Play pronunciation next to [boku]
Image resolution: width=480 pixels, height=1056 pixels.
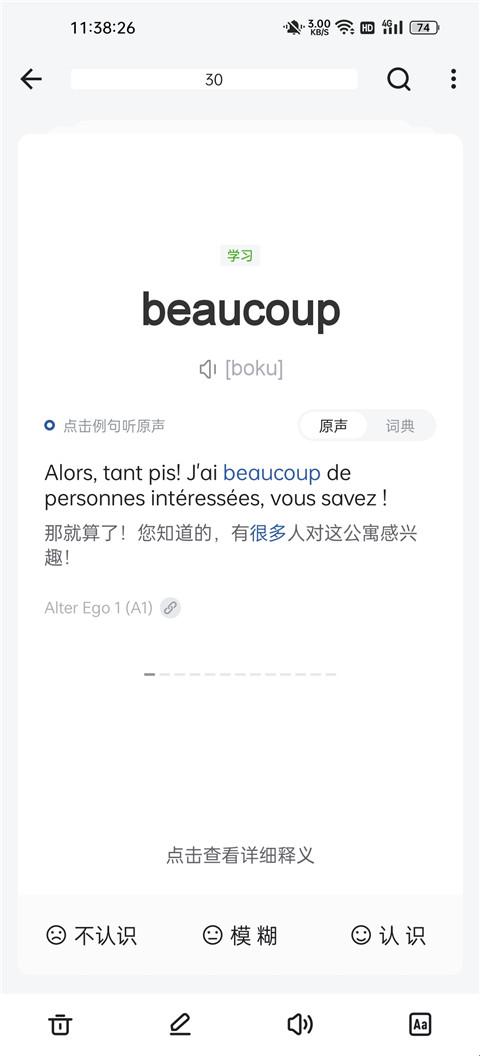(x=208, y=369)
